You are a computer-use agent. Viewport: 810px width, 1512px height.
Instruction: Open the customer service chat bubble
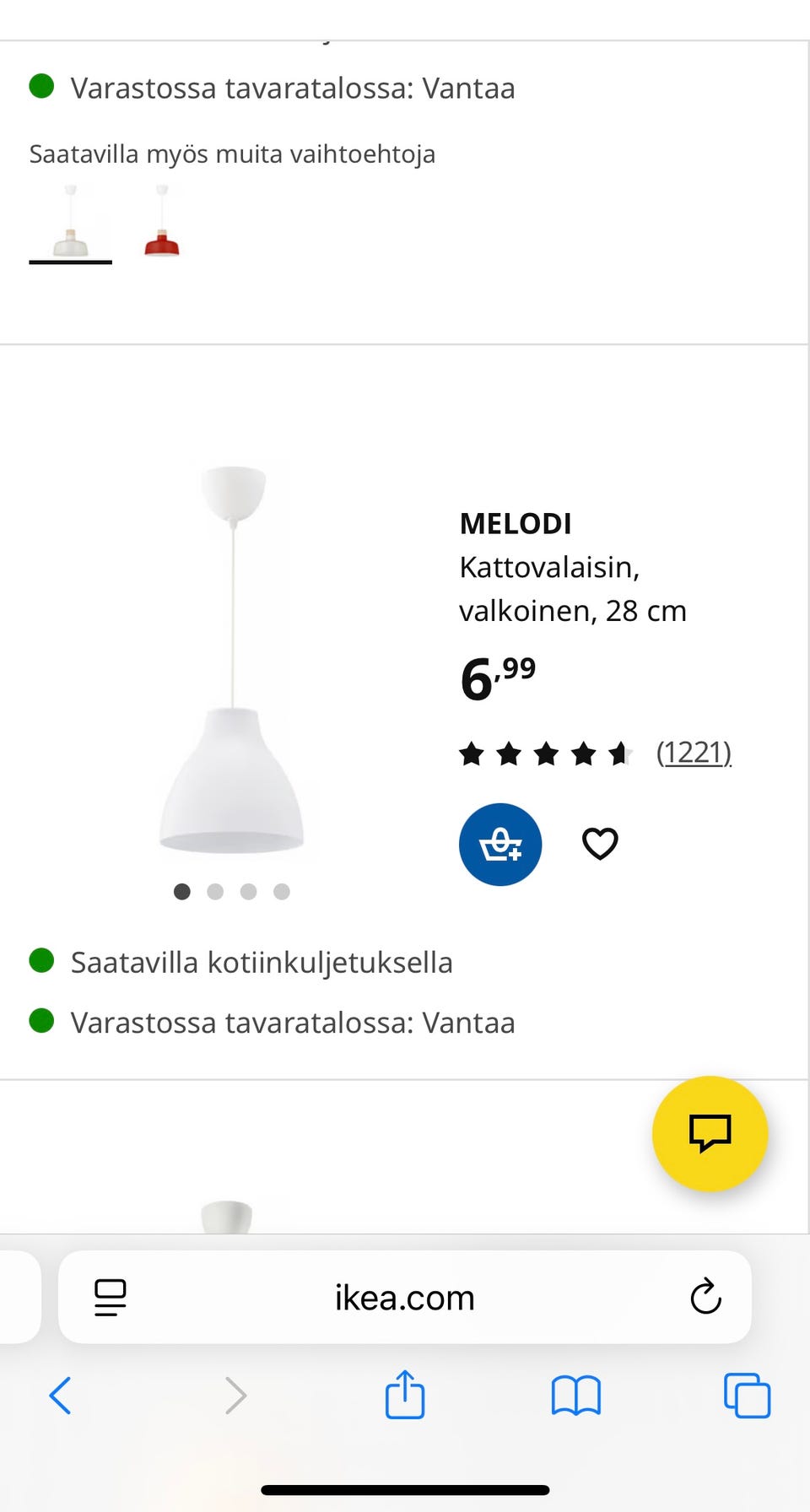pyautogui.click(x=710, y=1134)
